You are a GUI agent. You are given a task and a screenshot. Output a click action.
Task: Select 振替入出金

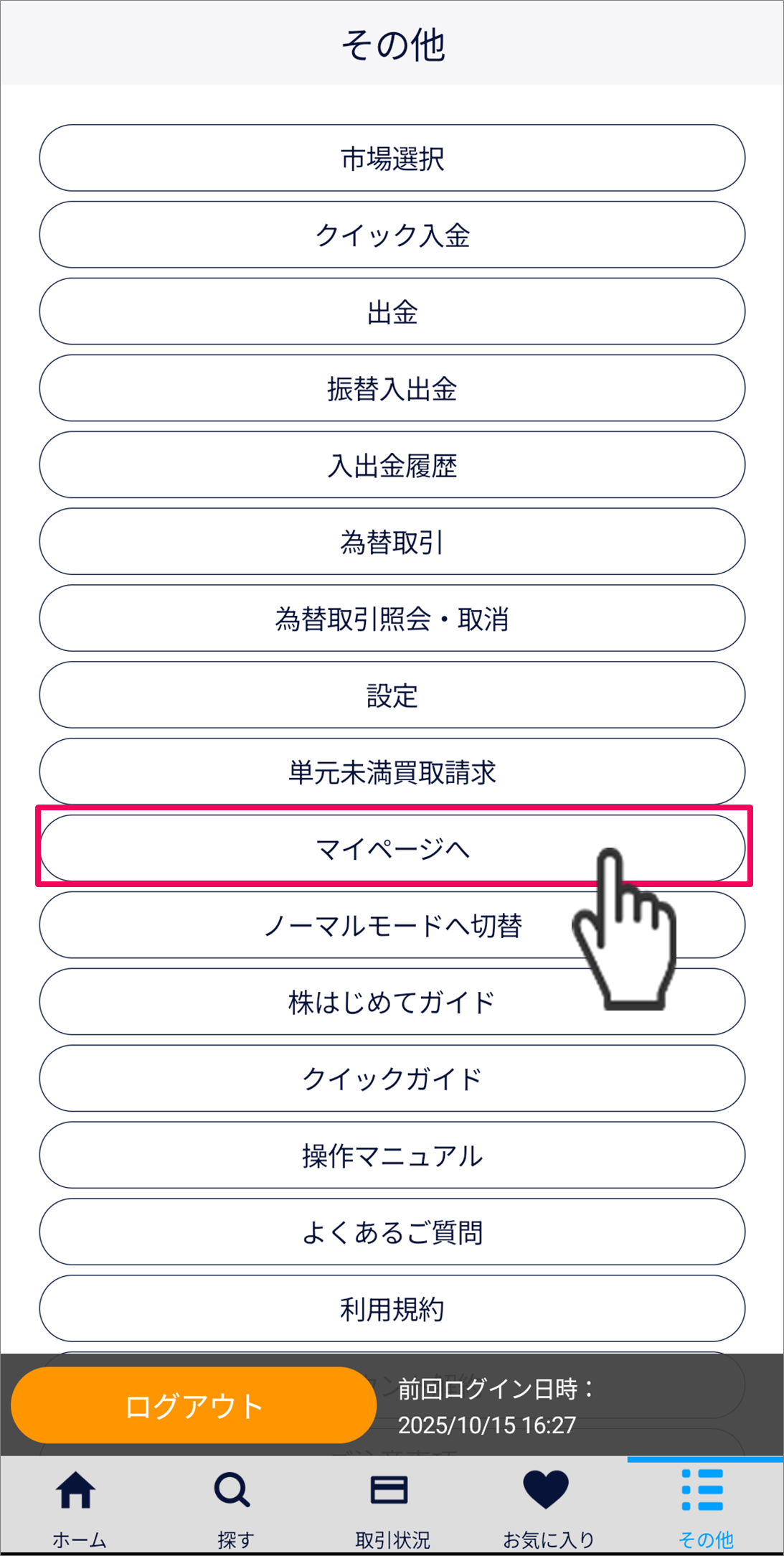click(392, 388)
